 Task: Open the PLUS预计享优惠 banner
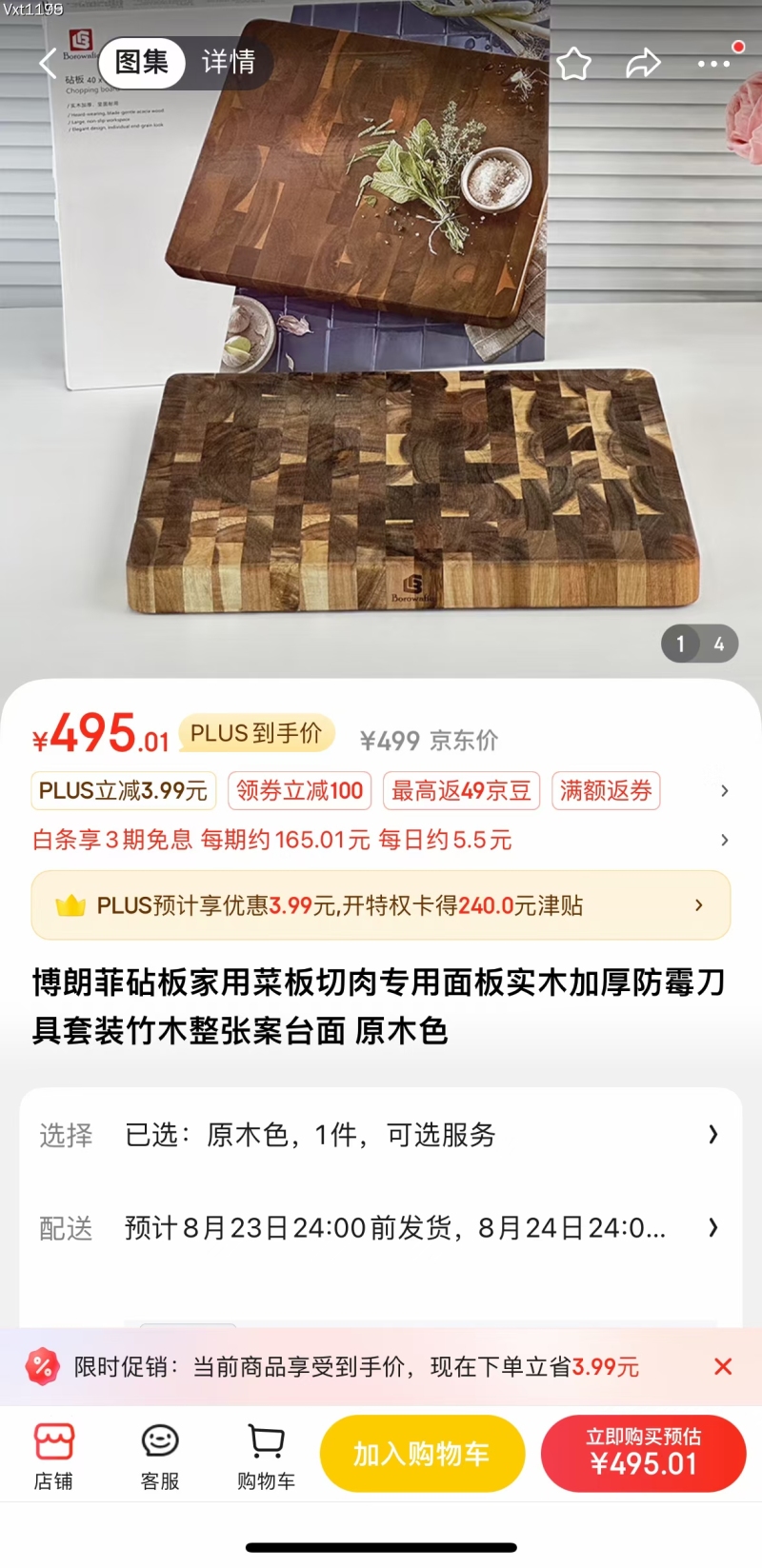tap(381, 905)
